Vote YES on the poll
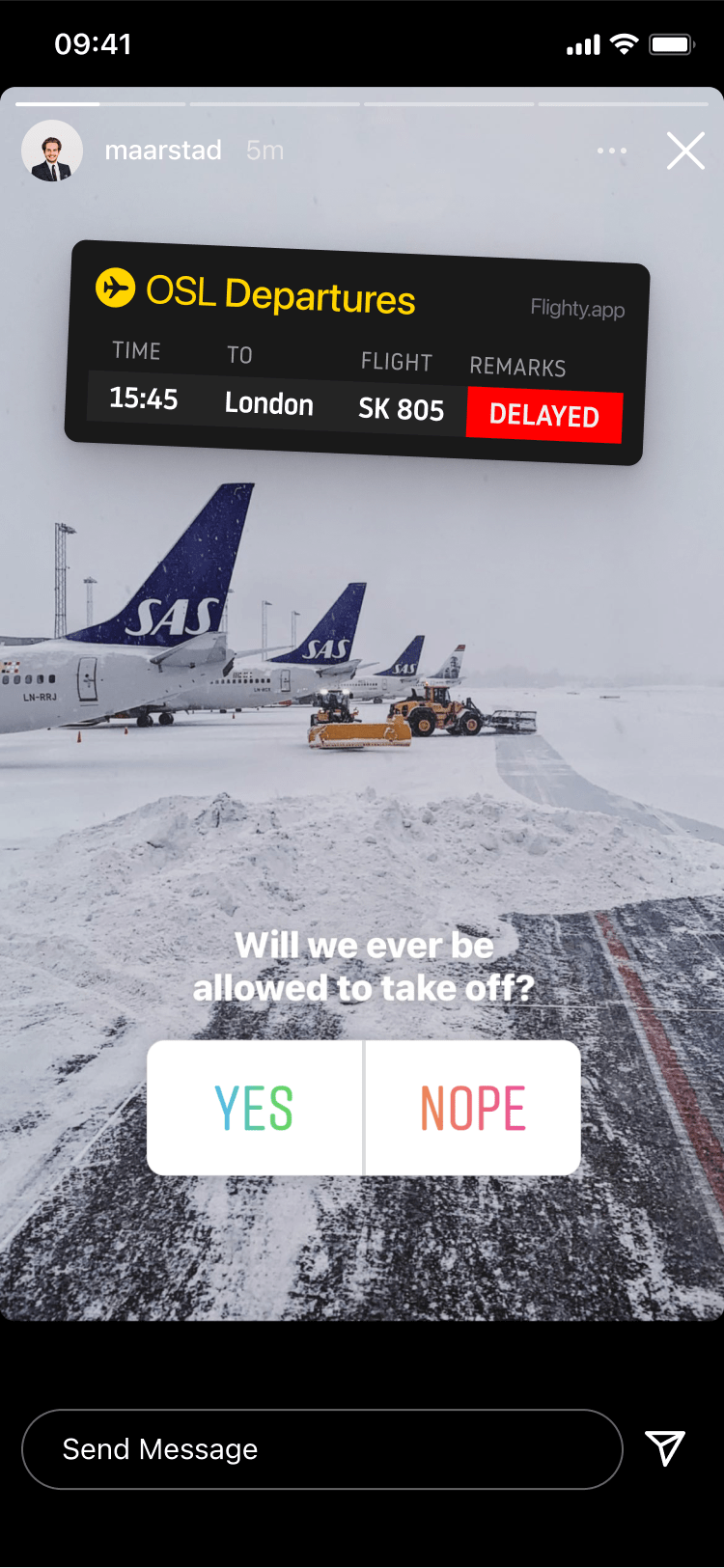Screen dimensions: 724x1568 (254, 1107)
